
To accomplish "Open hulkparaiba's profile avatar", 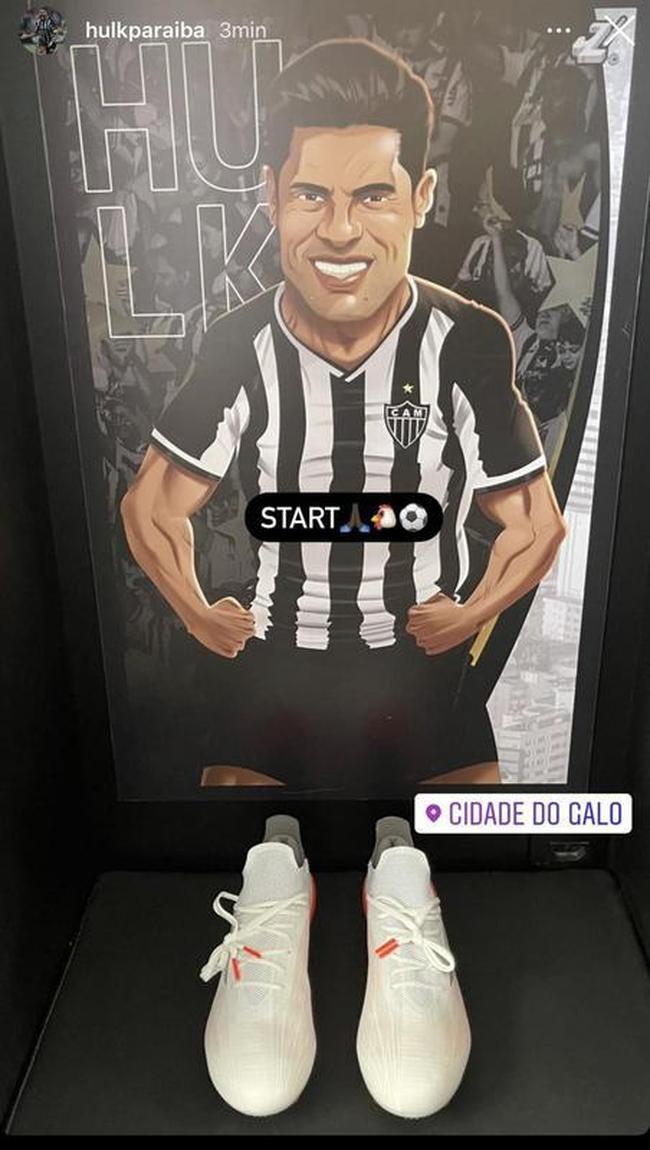I will (x=43, y=31).
